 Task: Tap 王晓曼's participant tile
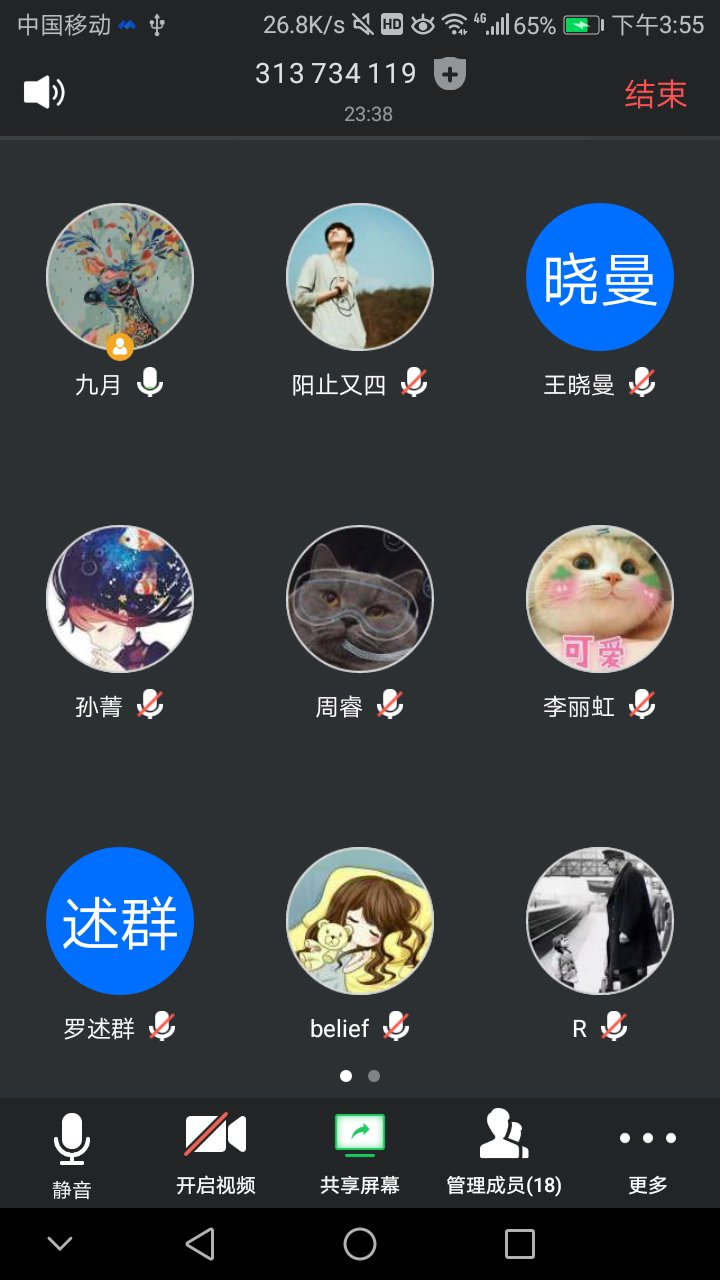coord(600,277)
